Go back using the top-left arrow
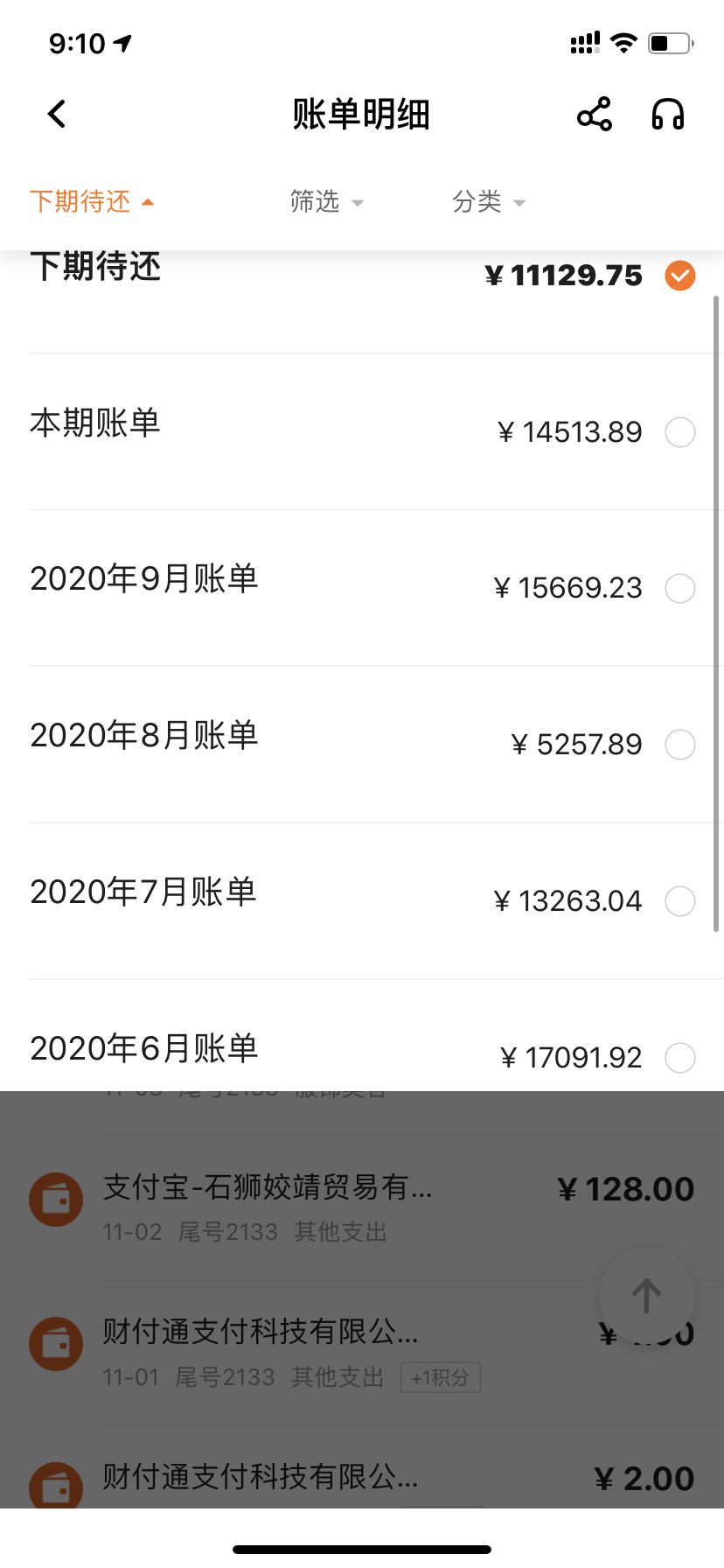The width and height of the screenshot is (724, 1568). click(57, 114)
